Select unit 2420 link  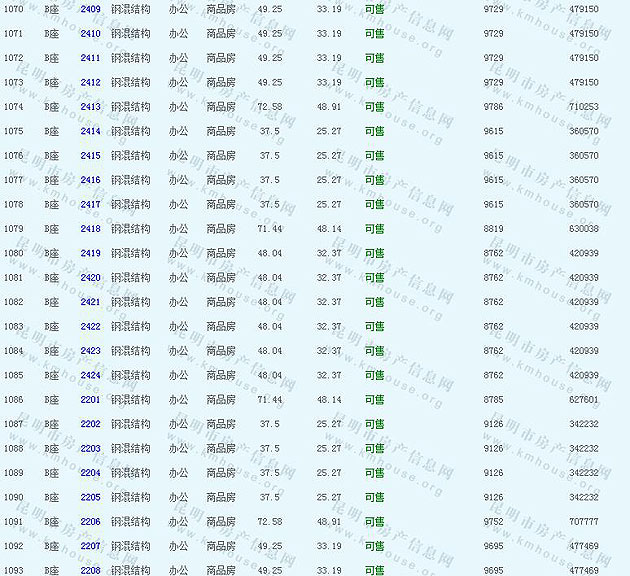(x=90, y=278)
